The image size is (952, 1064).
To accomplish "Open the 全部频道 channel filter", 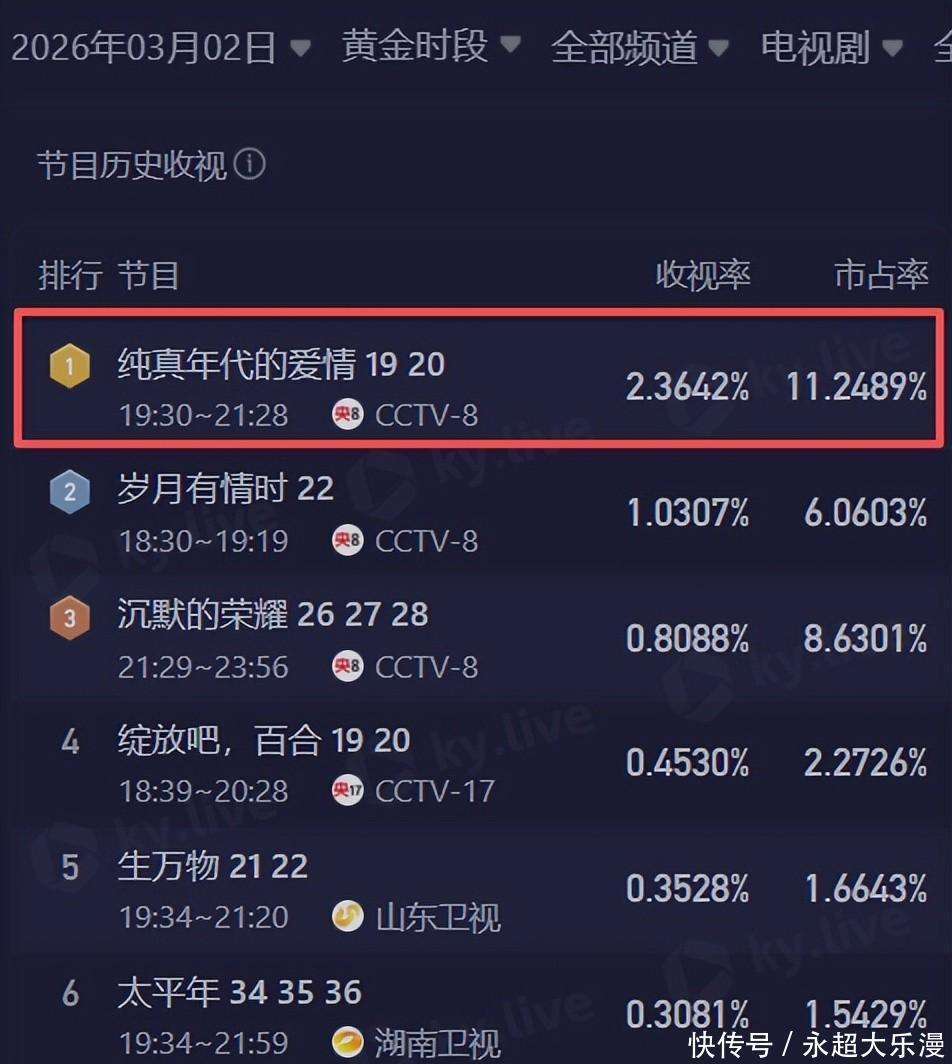I will pyautogui.click(x=640, y=47).
